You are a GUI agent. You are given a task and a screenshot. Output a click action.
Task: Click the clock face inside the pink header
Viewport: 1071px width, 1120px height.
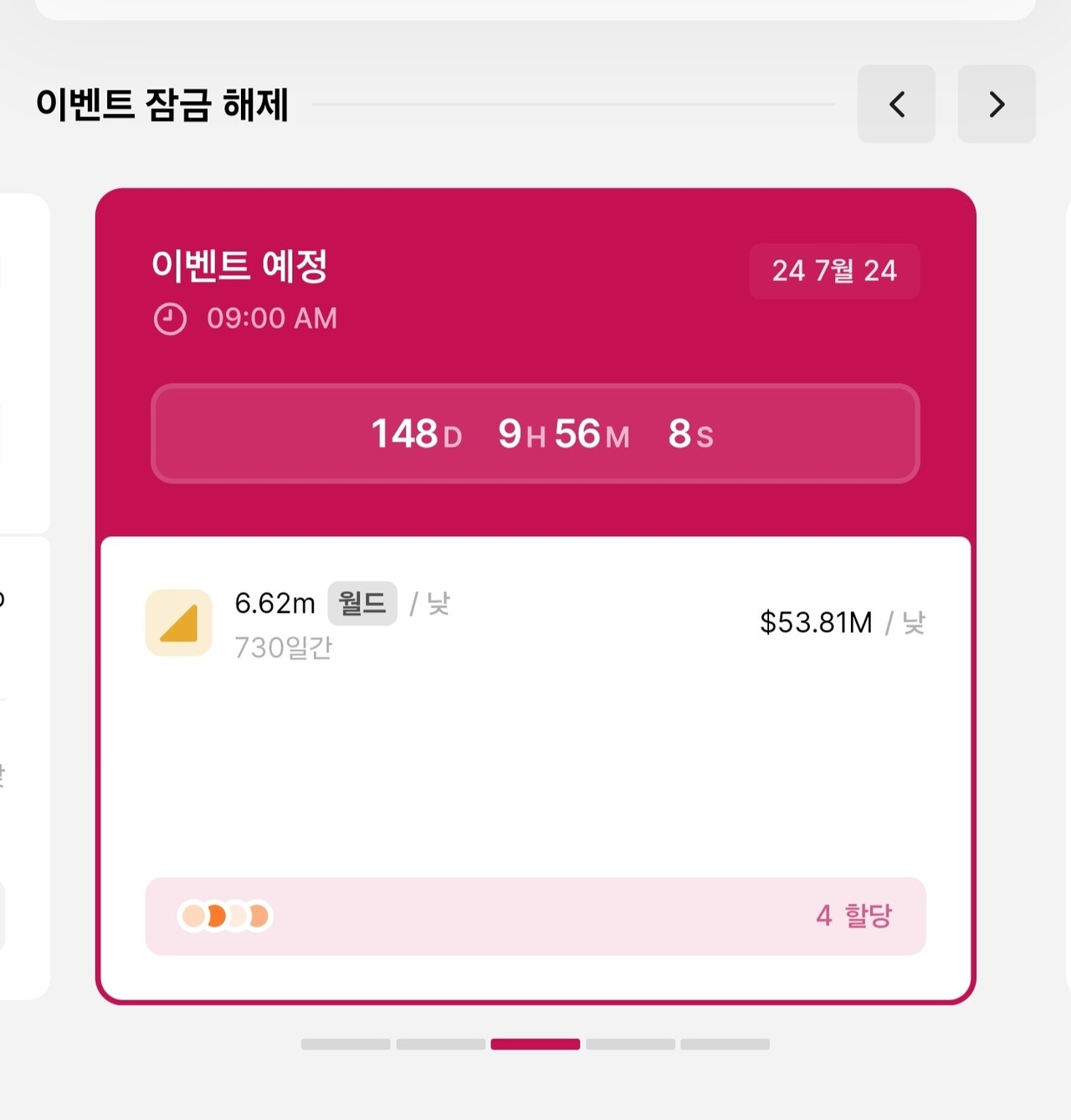[170, 319]
